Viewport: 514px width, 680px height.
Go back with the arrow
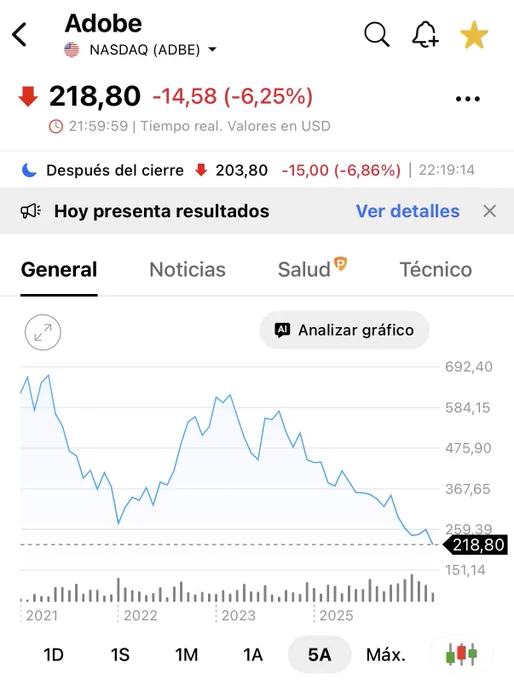pyautogui.click(x=20, y=34)
